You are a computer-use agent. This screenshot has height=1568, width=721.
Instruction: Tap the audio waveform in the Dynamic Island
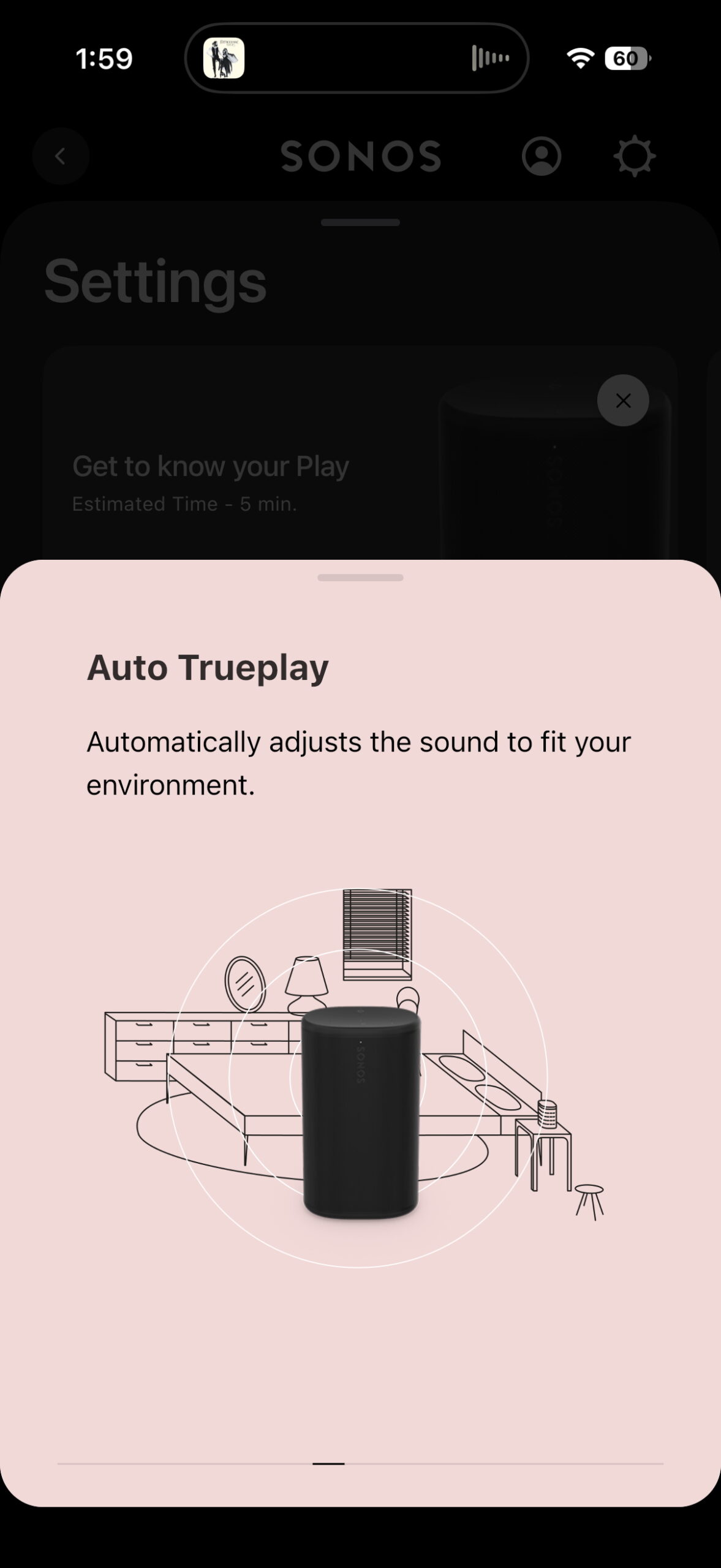(x=491, y=58)
